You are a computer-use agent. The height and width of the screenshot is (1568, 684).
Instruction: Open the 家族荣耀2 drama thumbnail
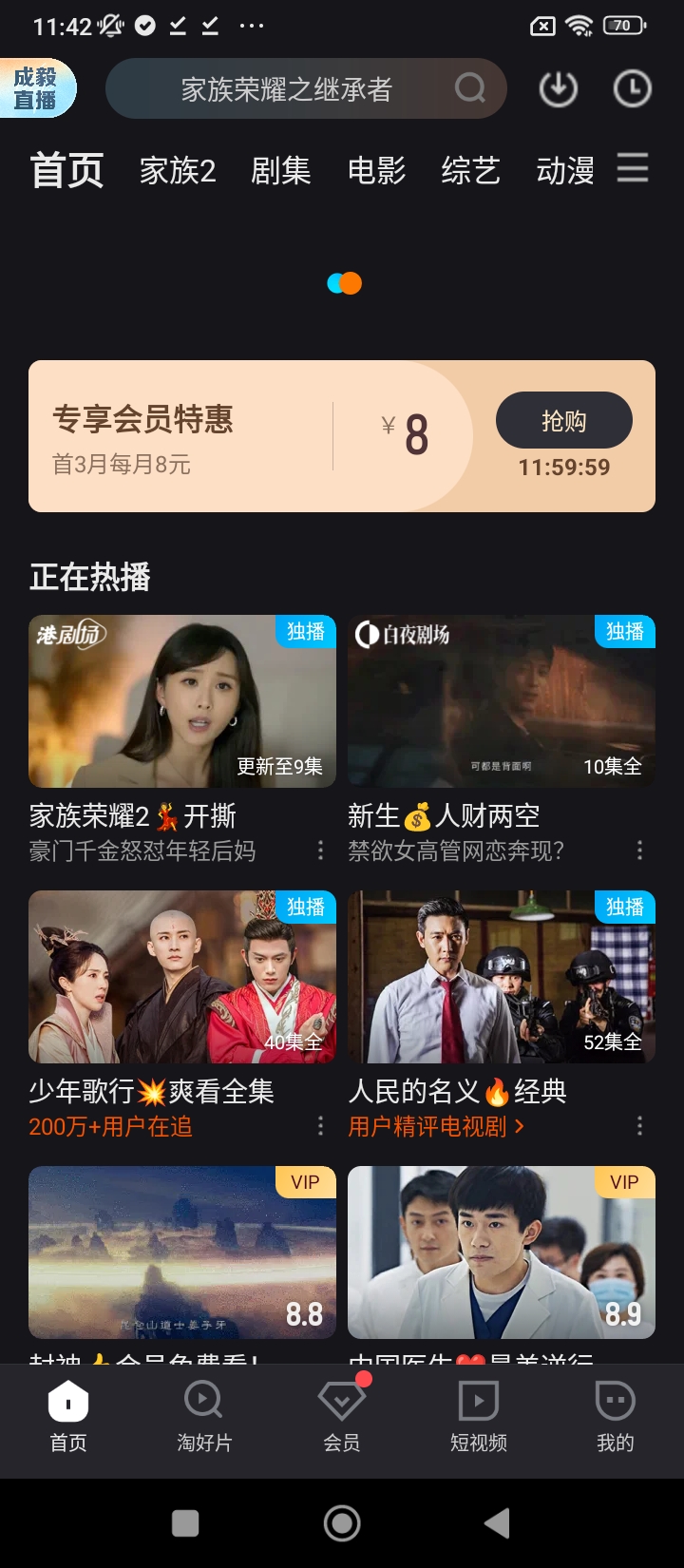[182, 701]
